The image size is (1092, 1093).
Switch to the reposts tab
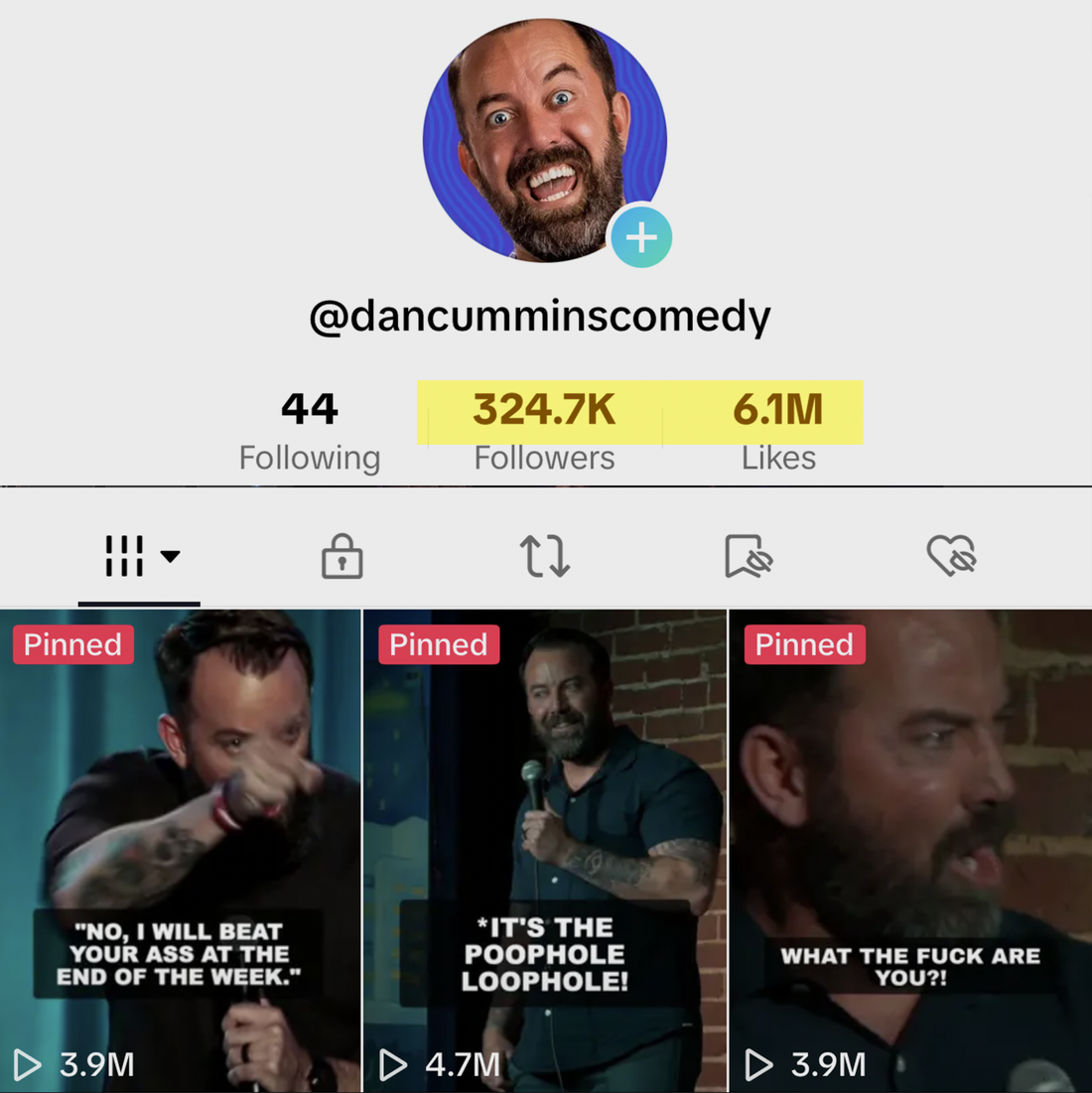pyautogui.click(x=545, y=556)
